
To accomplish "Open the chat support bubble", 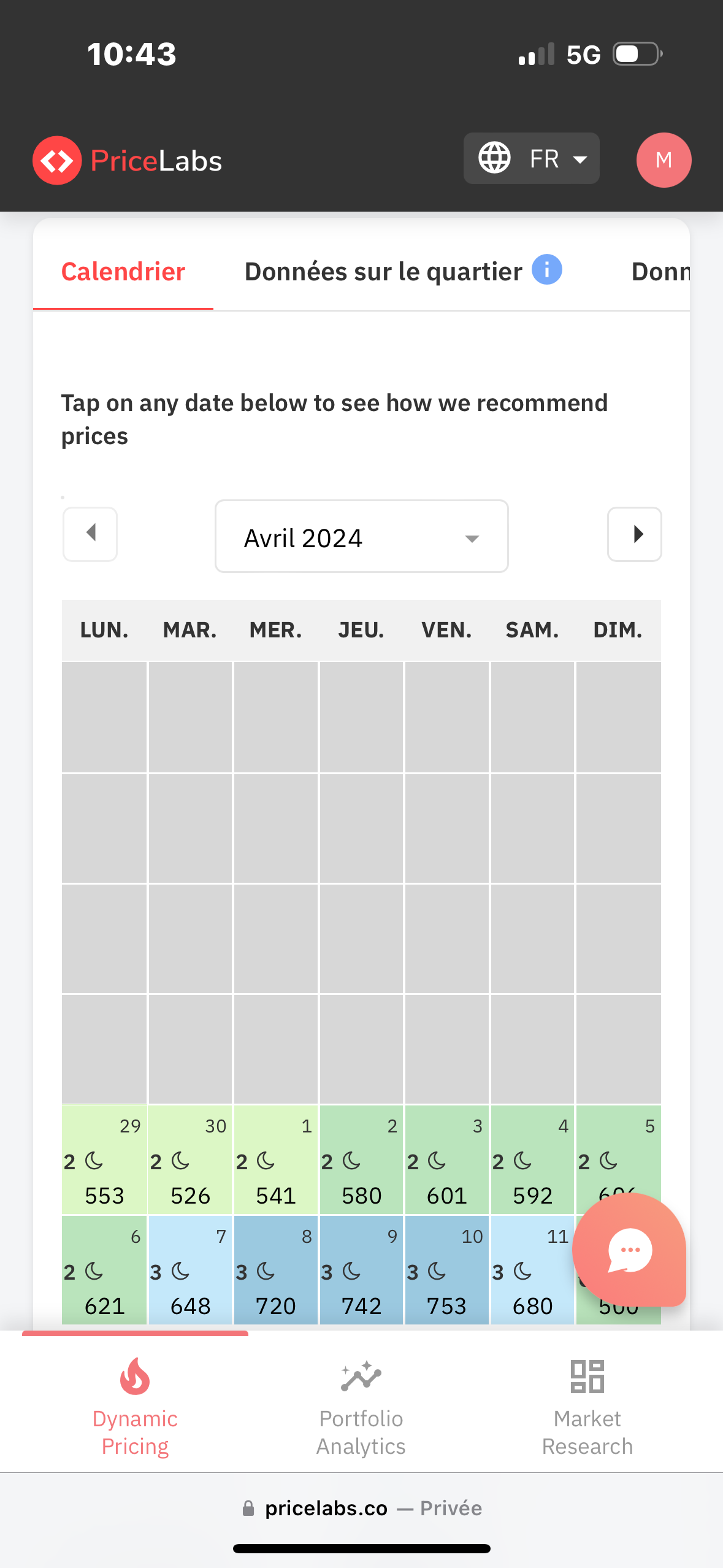I will [629, 1250].
